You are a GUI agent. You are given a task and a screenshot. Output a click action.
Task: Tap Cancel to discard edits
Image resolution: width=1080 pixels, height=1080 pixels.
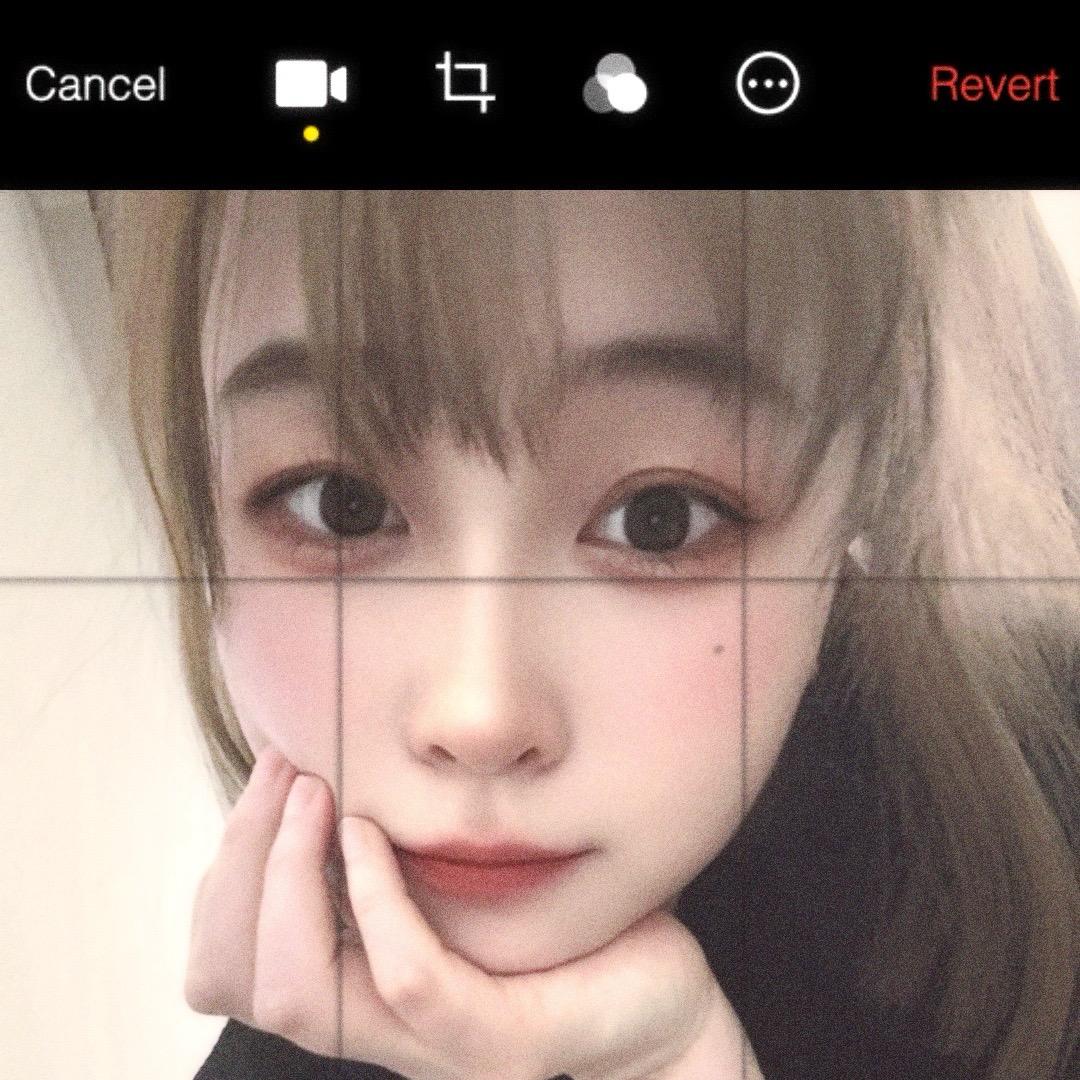[x=95, y=85]
